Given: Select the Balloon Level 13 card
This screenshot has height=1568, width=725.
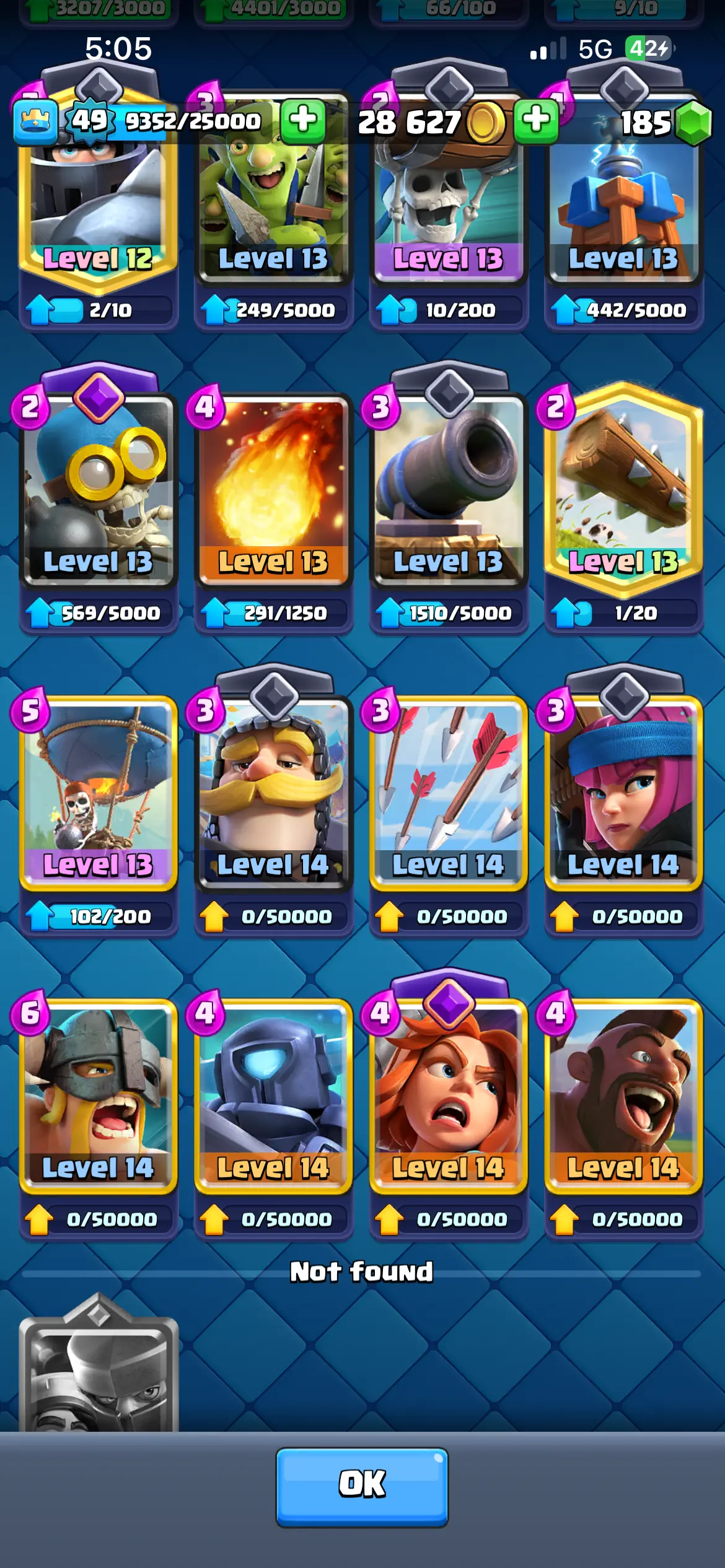Looking at the screenshot, I should point(98,793).
